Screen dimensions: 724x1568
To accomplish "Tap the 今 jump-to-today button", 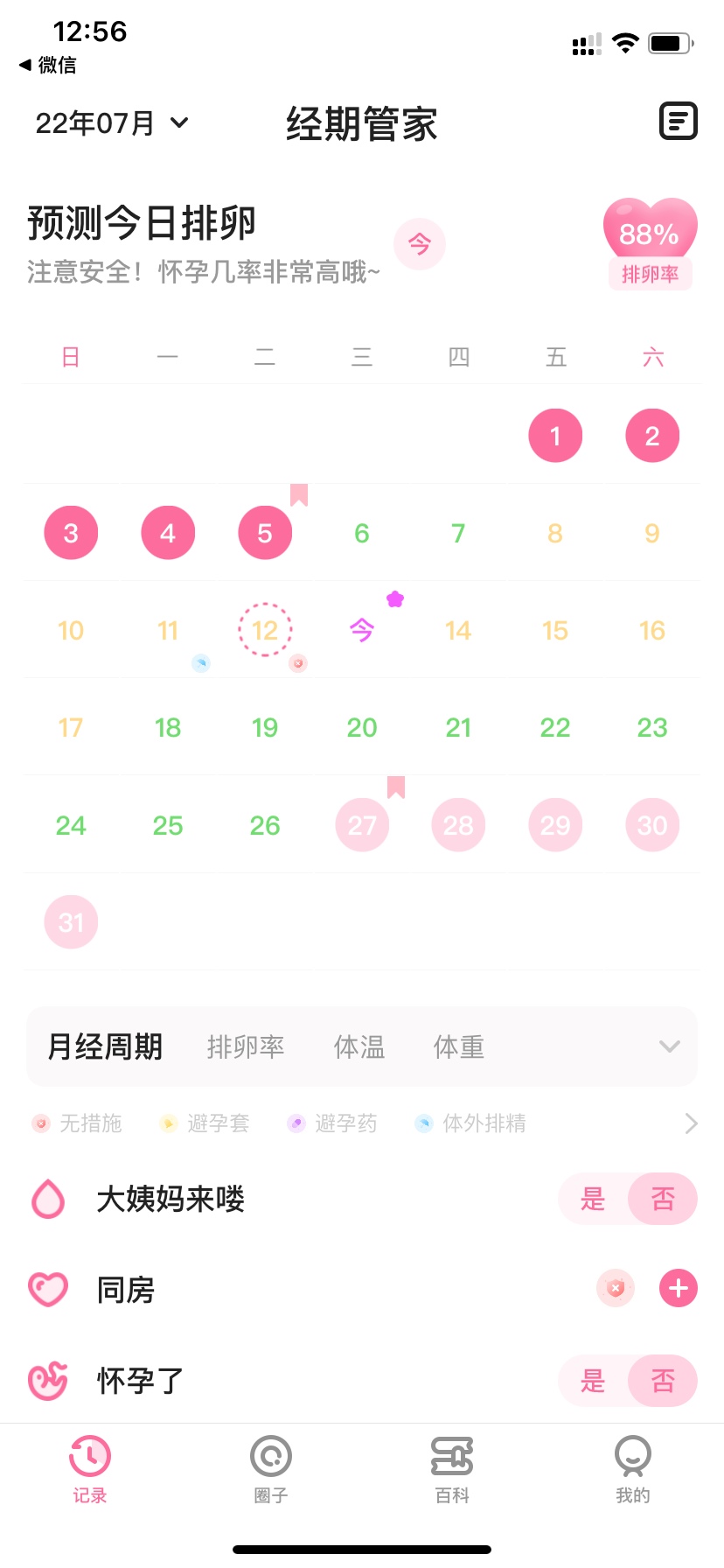I will click(420, 244).
